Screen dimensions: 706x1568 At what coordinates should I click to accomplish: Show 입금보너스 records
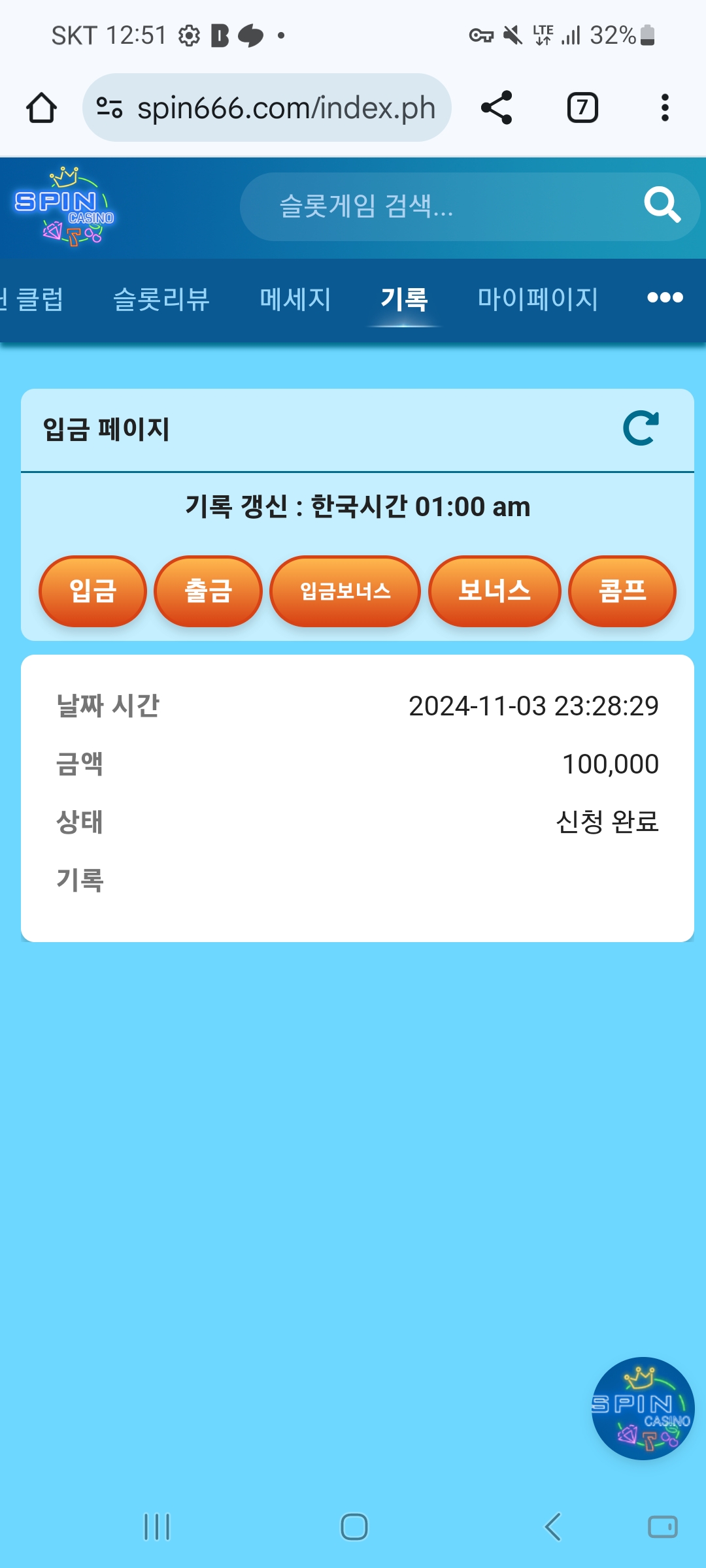tap(345, 591)
